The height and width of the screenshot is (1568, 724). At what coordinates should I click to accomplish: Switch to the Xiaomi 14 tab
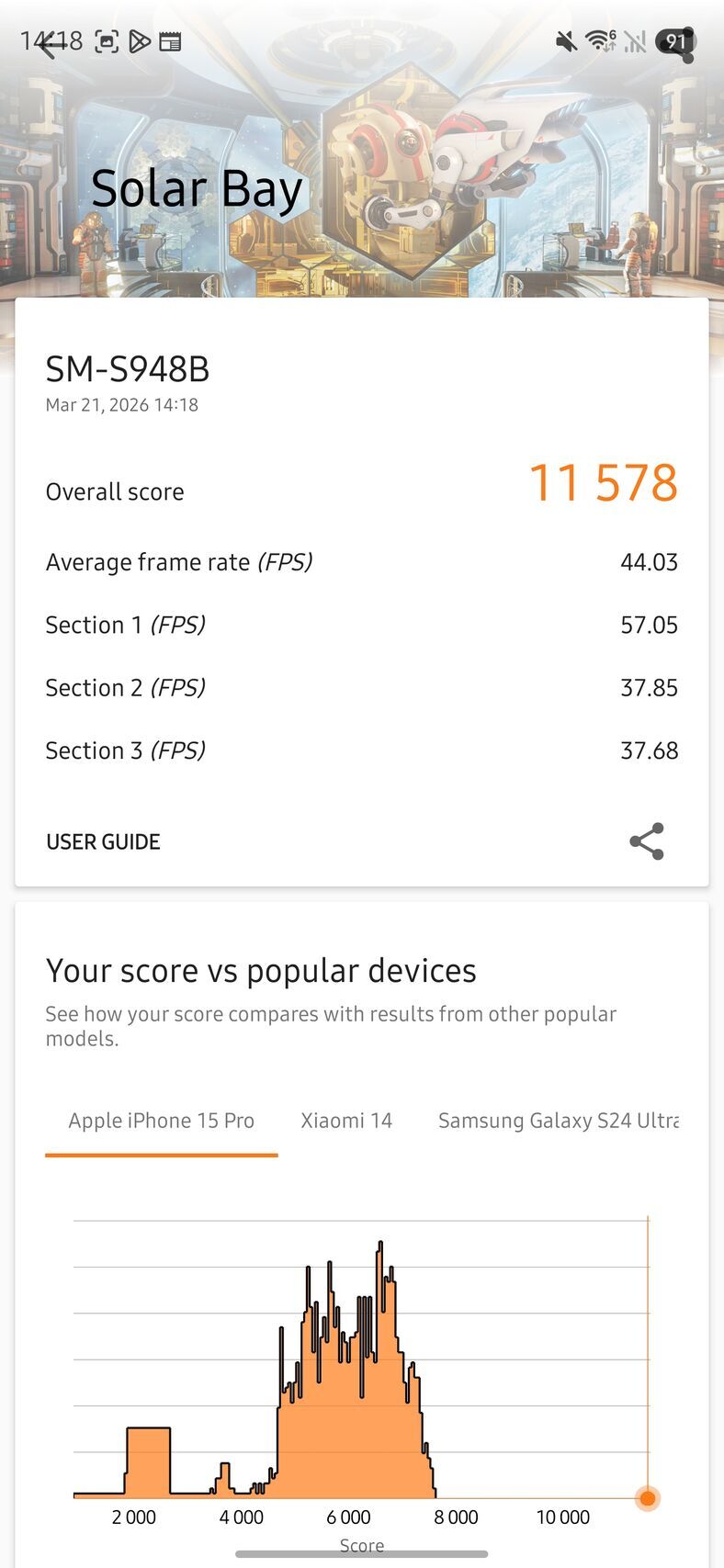tap(346, 1120)
